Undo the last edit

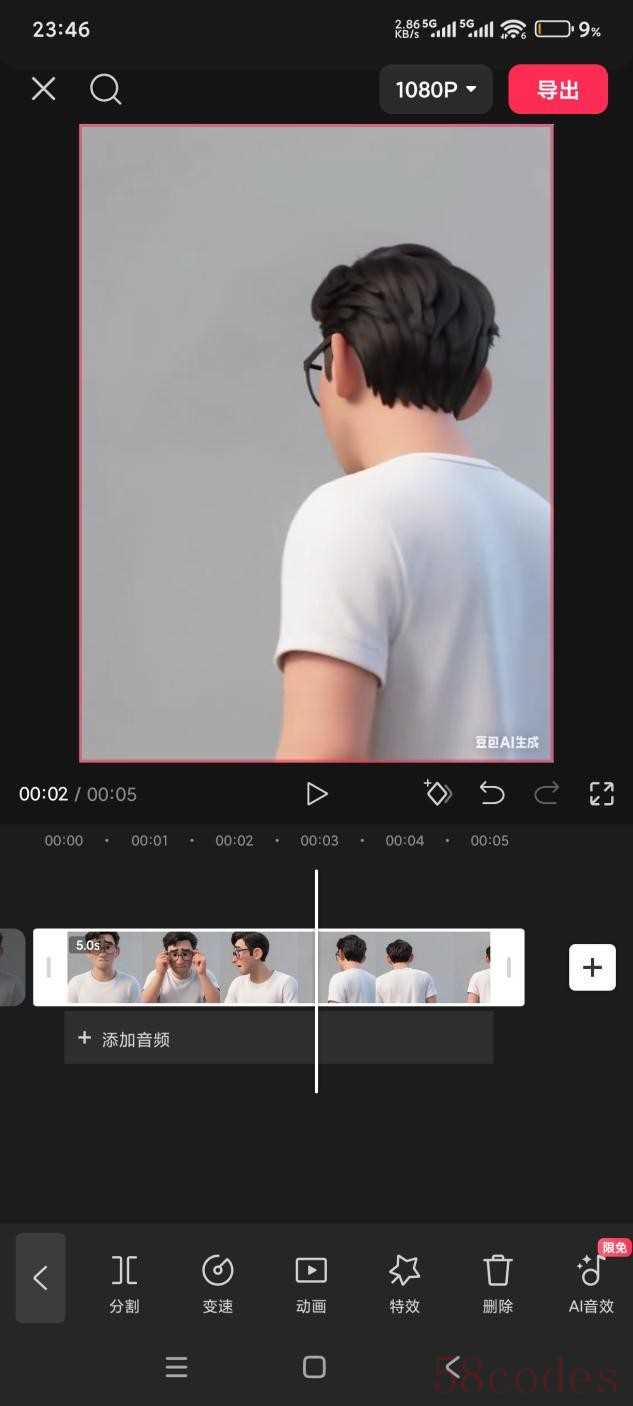click(492, 794)
